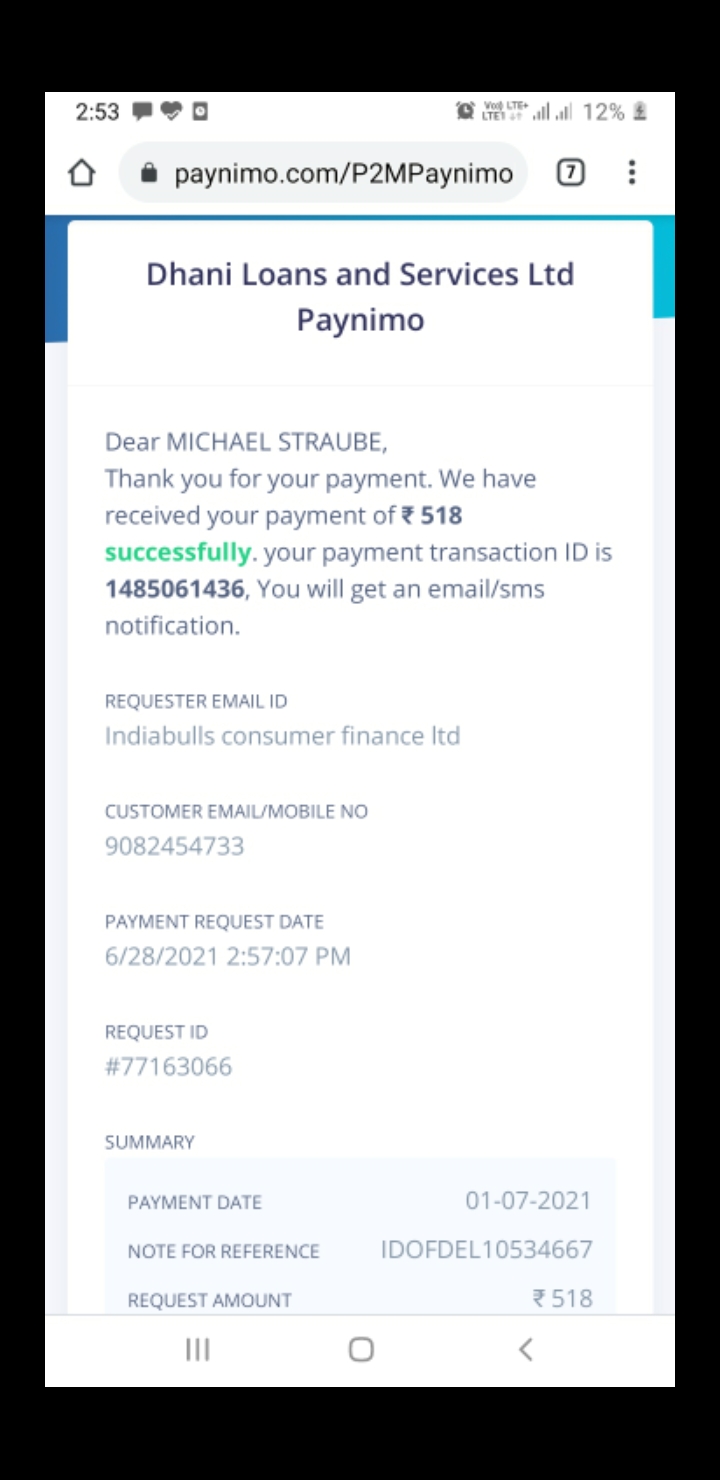Open recent apps from the navigation bar
The width and height of the screenshot is (720, 1480).
[198, 1349]
